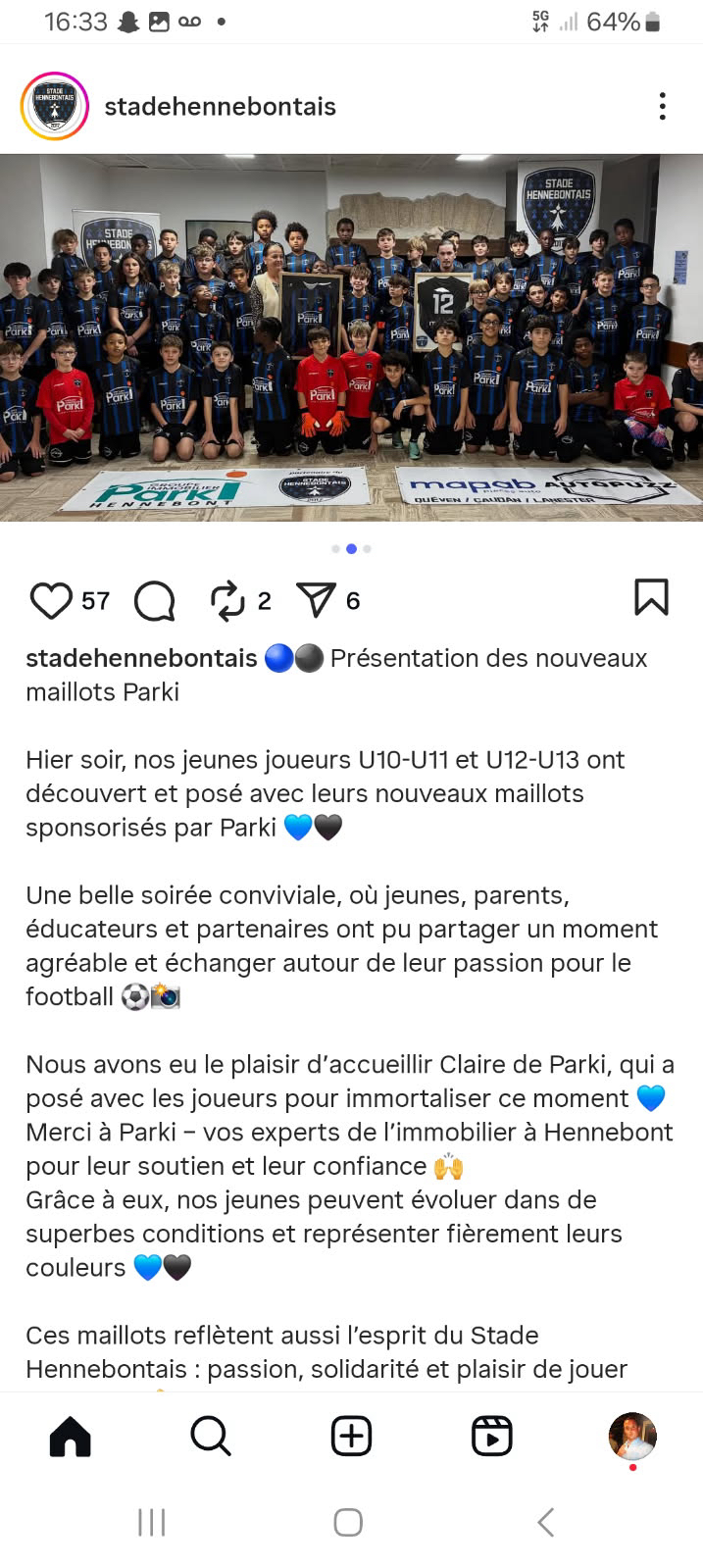Go to the Home feed tab
The width and height of the screenshot is (703, 1568).
(x=71, y=1437)
